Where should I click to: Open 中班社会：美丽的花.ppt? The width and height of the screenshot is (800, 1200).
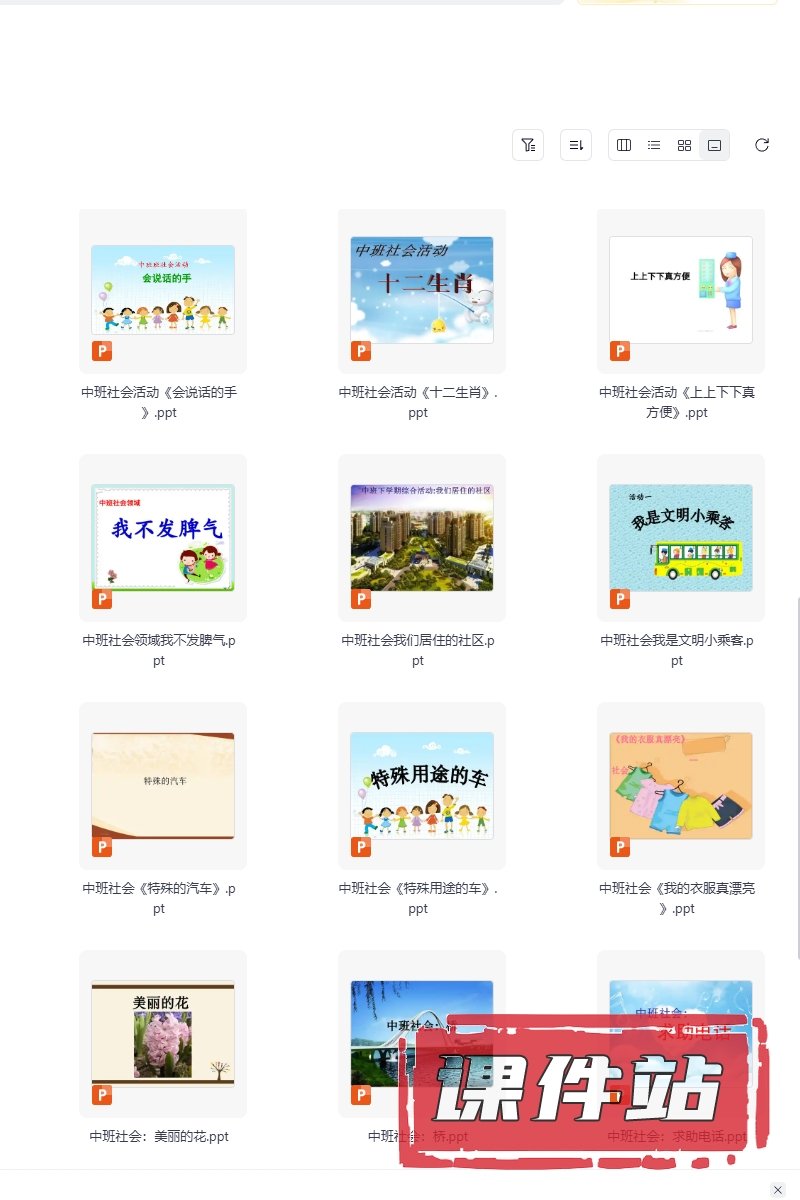point(163,1032)
